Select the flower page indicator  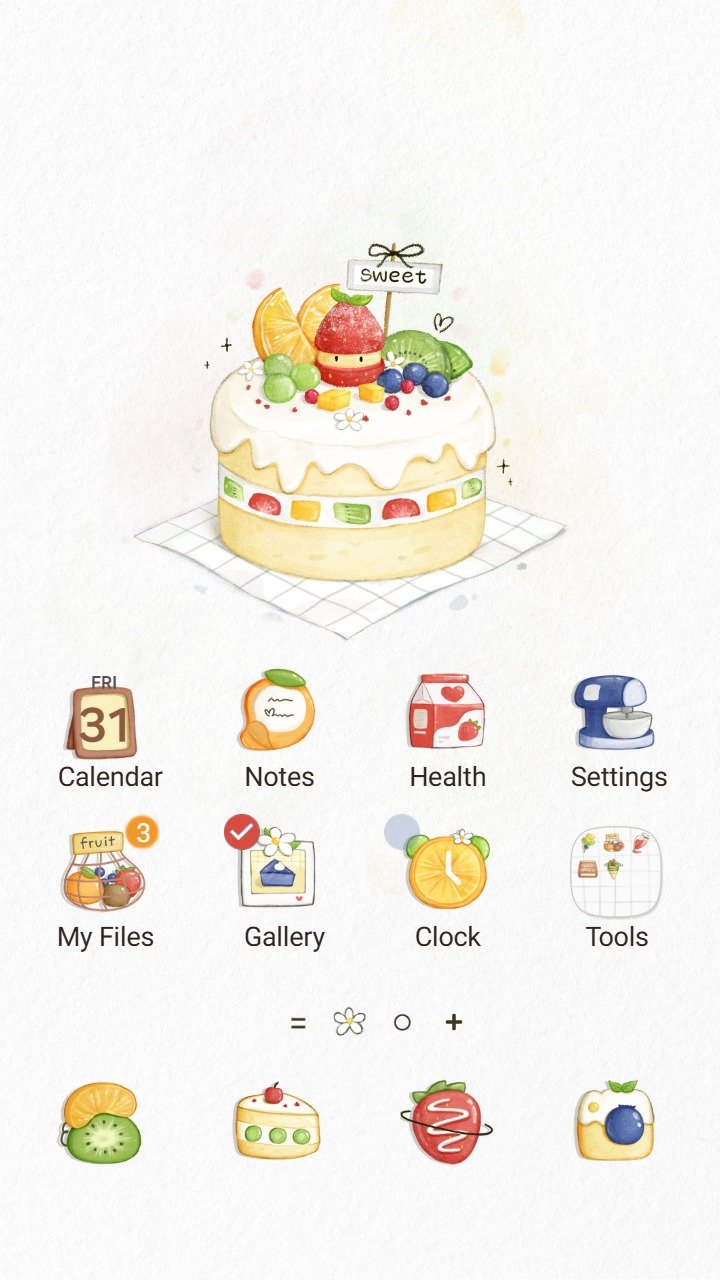[x=349, y=1022]
